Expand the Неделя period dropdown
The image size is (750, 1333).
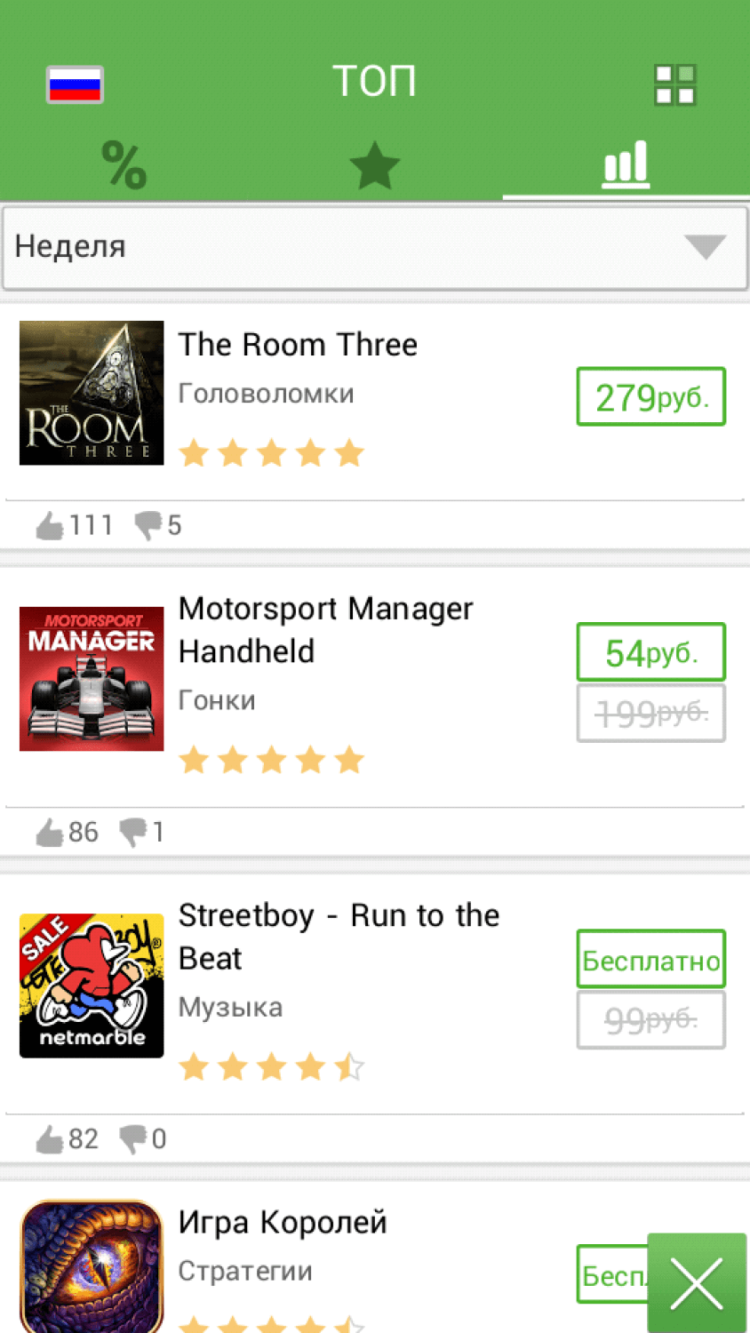pyautogui.click(x=375, y=247)
